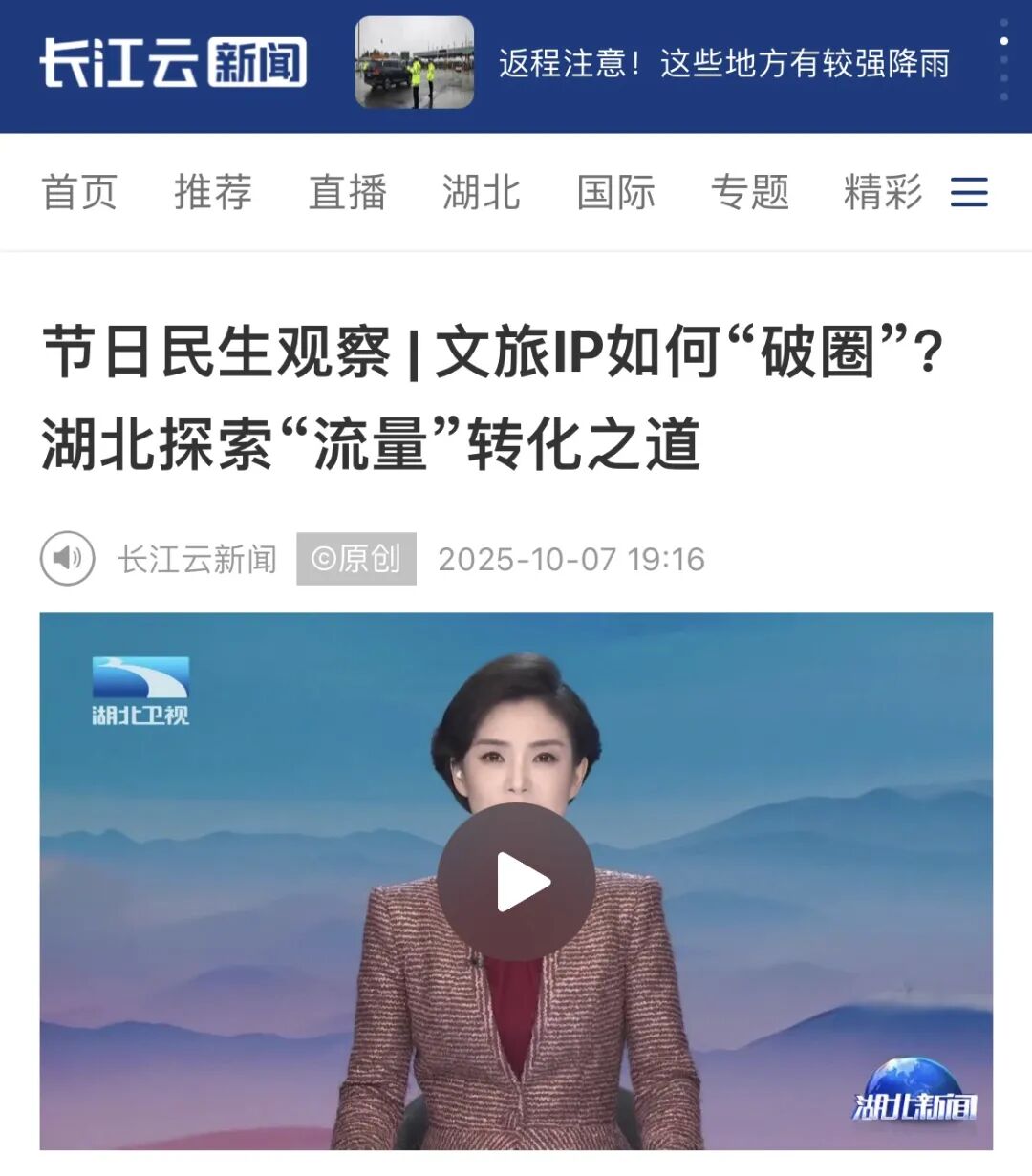Go to the 国际 tab
The width and height of the screenshot is (1032, 1176).
click(x=615, y=192)
